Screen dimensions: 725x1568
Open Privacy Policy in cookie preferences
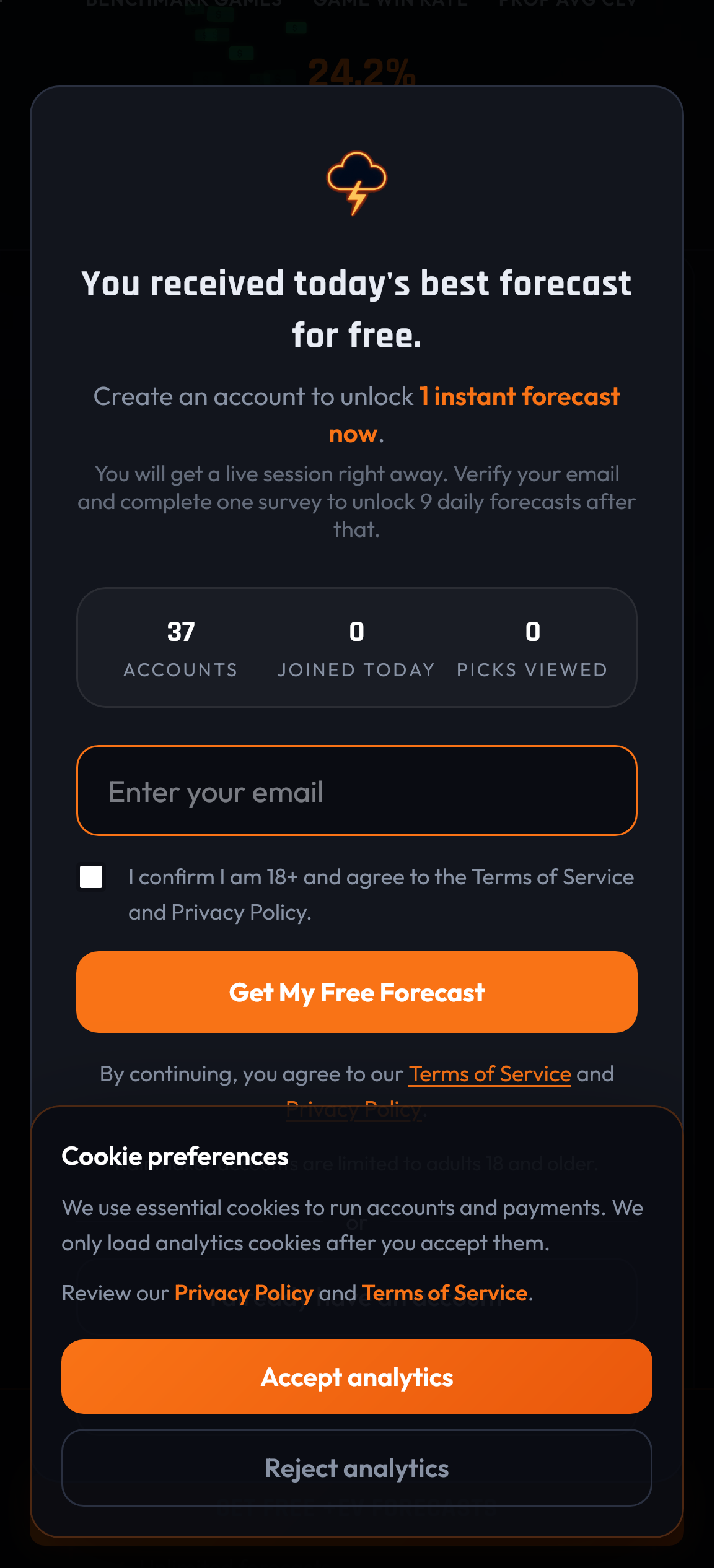244,1293
